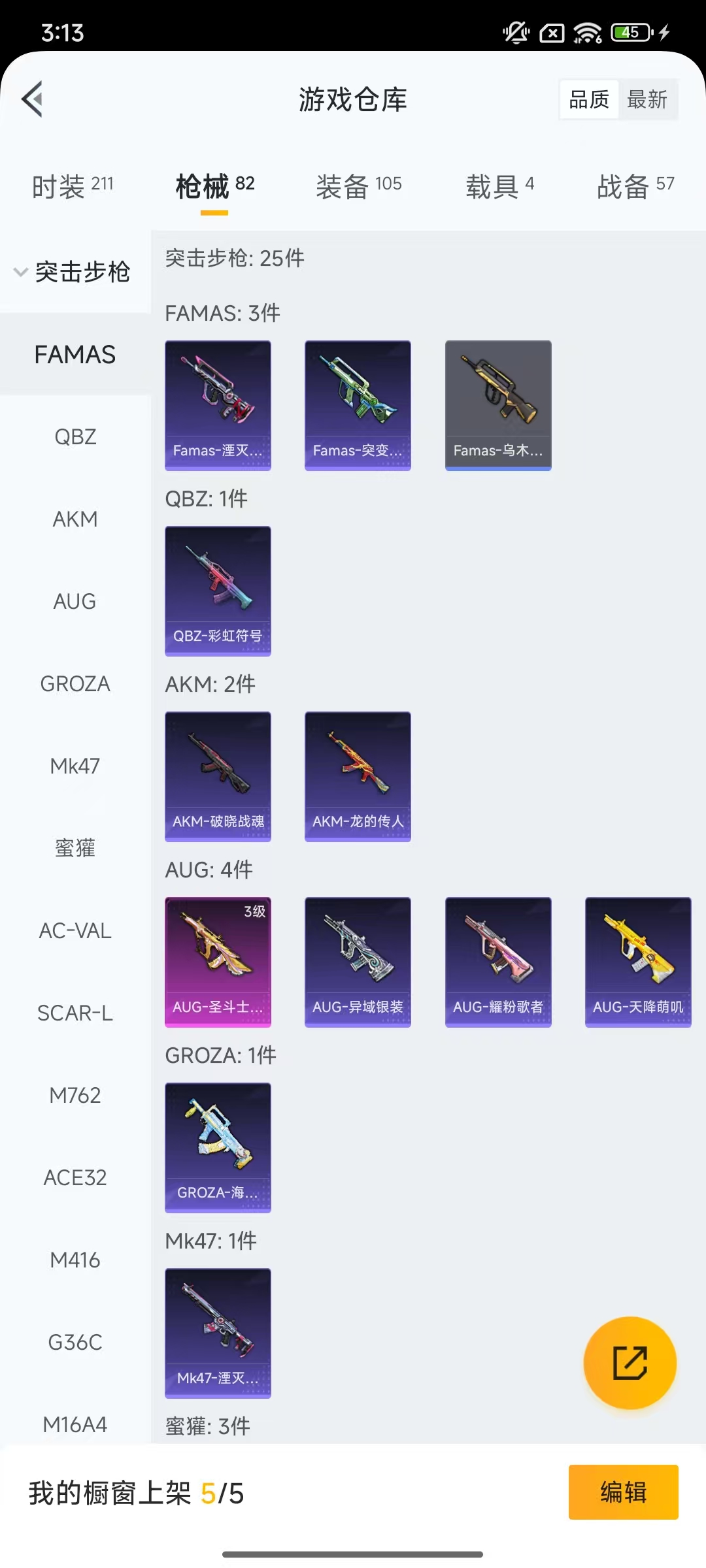The image size is (706, 1568).
Task: Sort items by 品质
Action: (589, 99)
